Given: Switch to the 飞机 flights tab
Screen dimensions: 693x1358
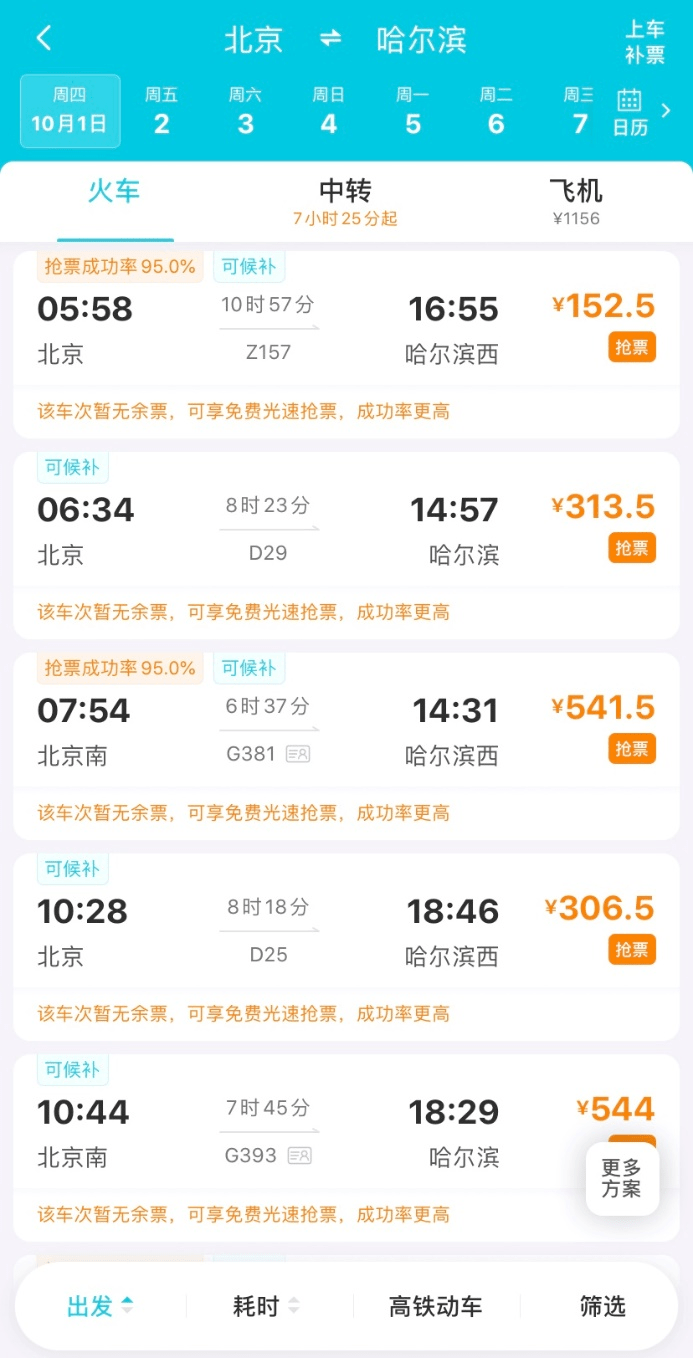Looking at the screenshot, I should [576, 201].
